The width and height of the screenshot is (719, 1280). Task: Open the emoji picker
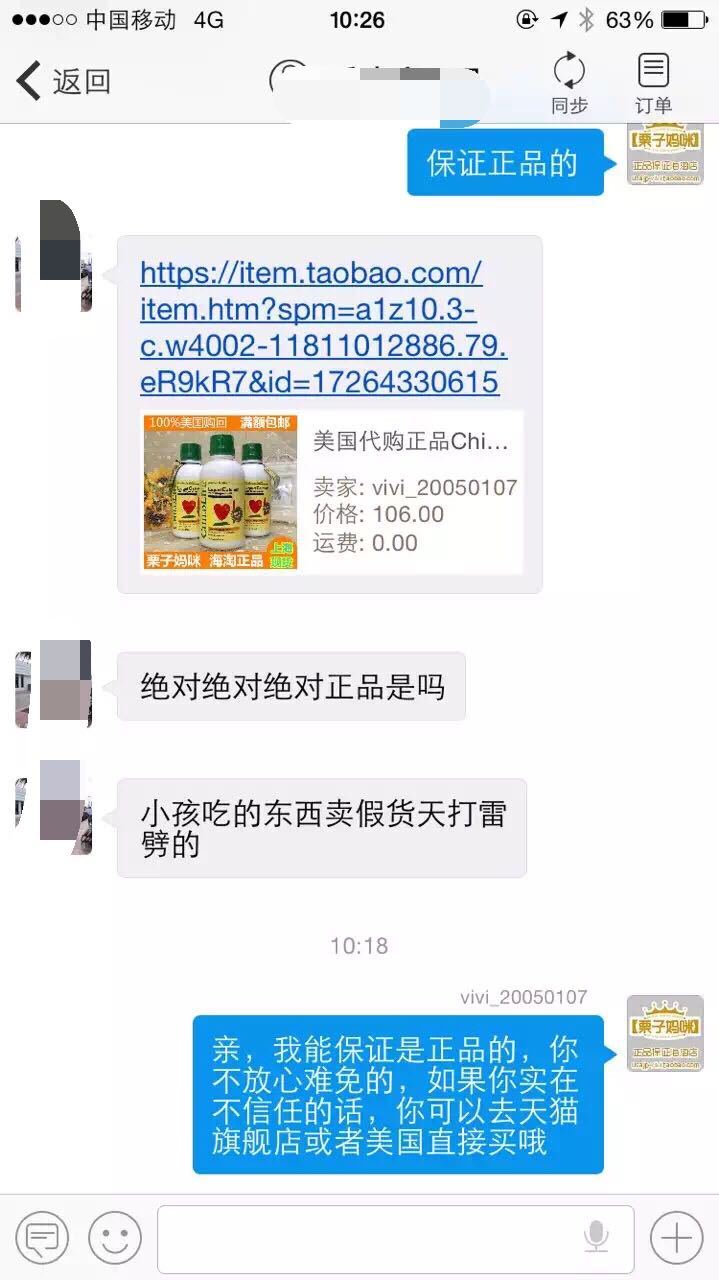(x=115, y=1238)
